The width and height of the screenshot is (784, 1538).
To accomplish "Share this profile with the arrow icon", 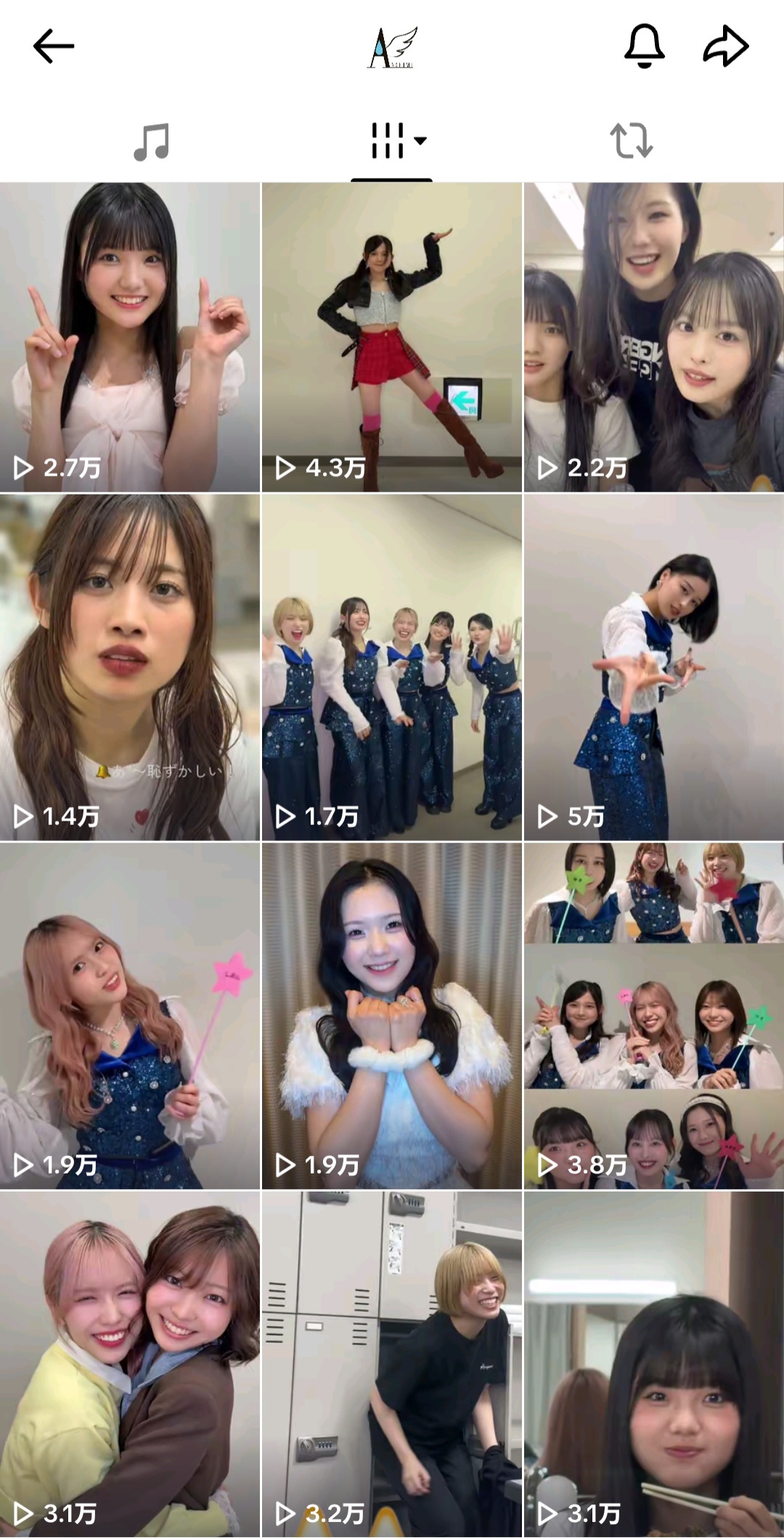I will (x=726, y=46).
